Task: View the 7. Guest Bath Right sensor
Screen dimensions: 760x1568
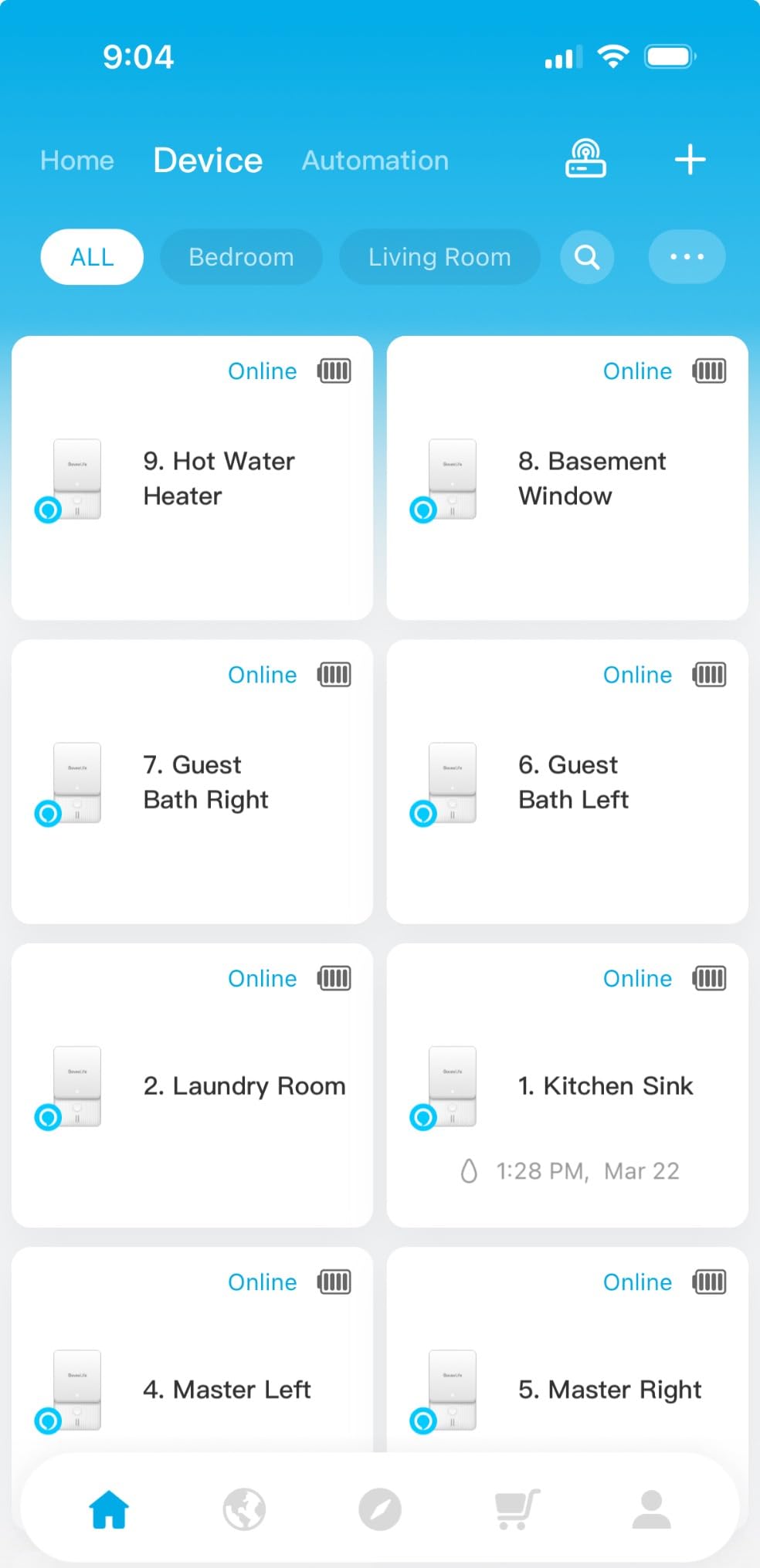Action: [192, 781]
